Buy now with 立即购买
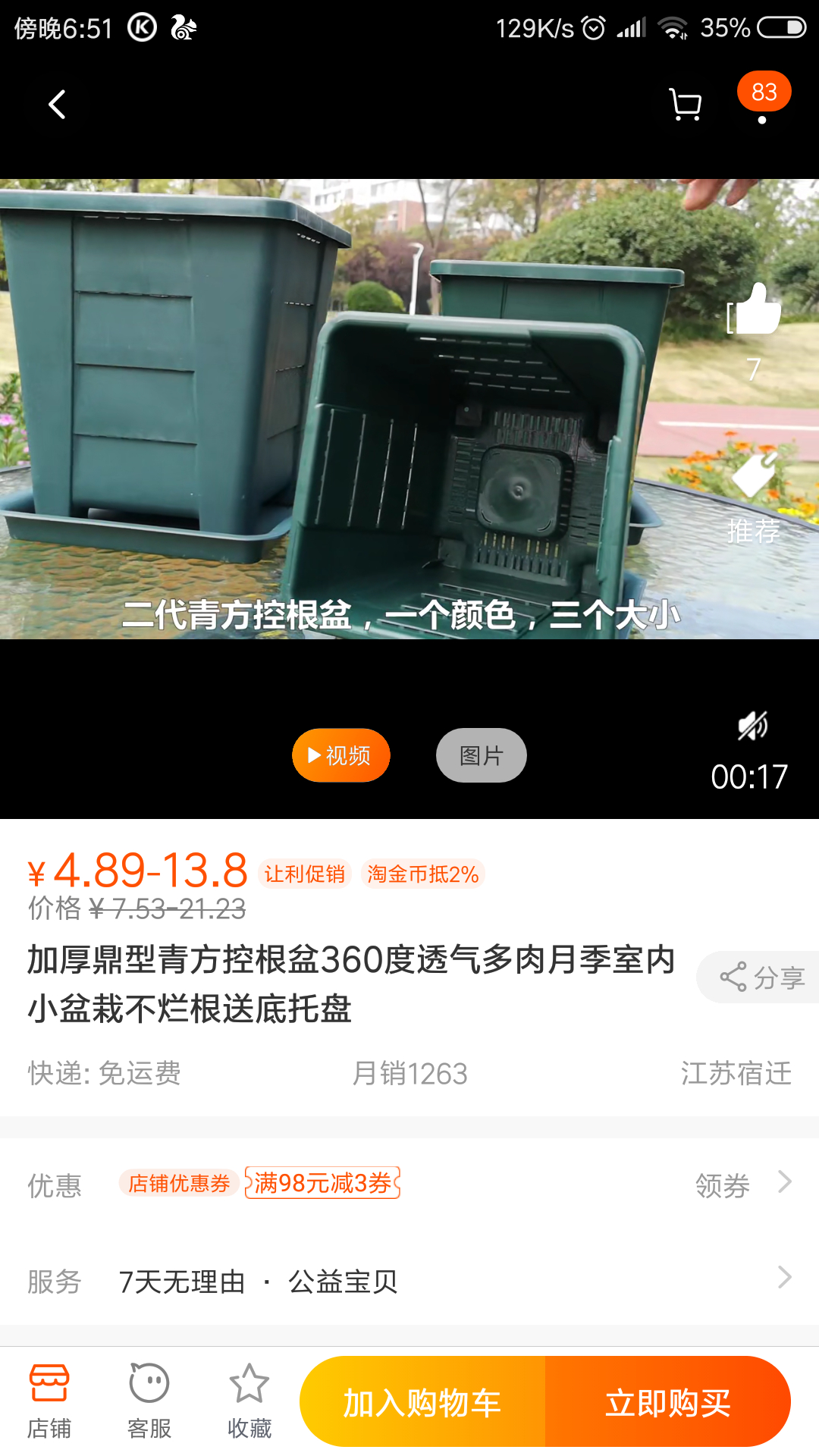Image resolution: width=819 pixels, height=1456 pixels. 667,1402
